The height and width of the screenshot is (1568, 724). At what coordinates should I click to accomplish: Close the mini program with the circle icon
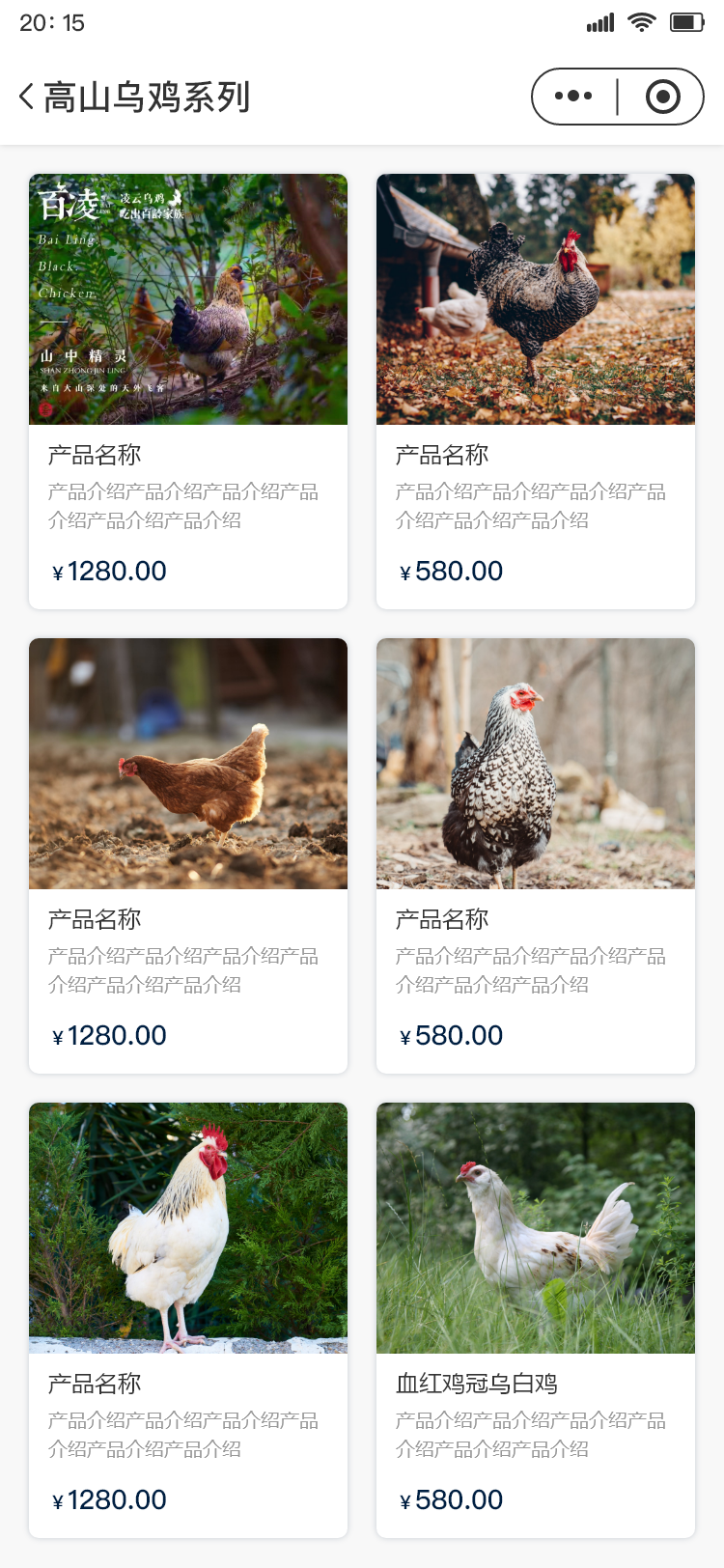[662, 97]
